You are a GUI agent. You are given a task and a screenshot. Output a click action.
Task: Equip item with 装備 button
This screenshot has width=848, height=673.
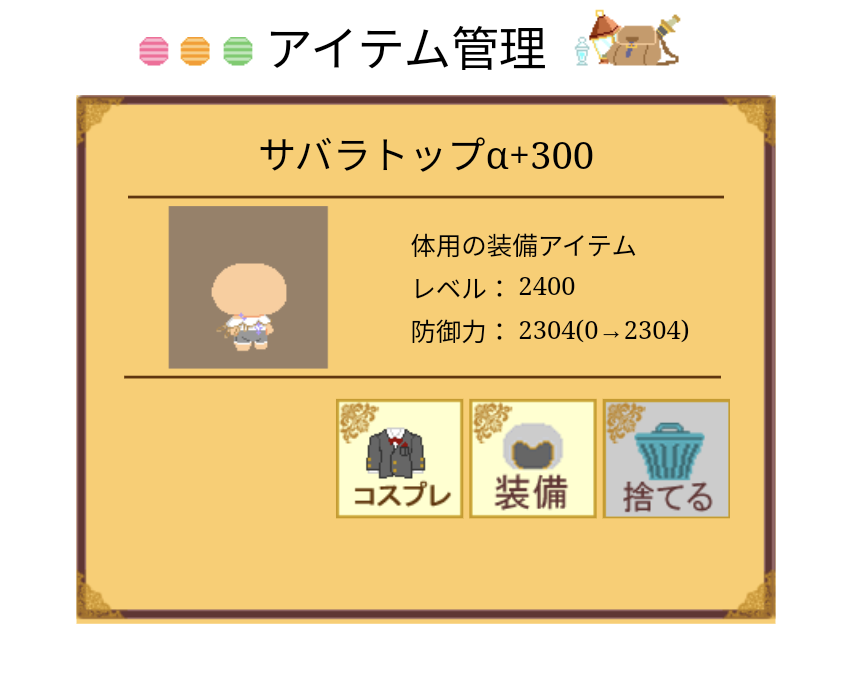click(532, 459)
